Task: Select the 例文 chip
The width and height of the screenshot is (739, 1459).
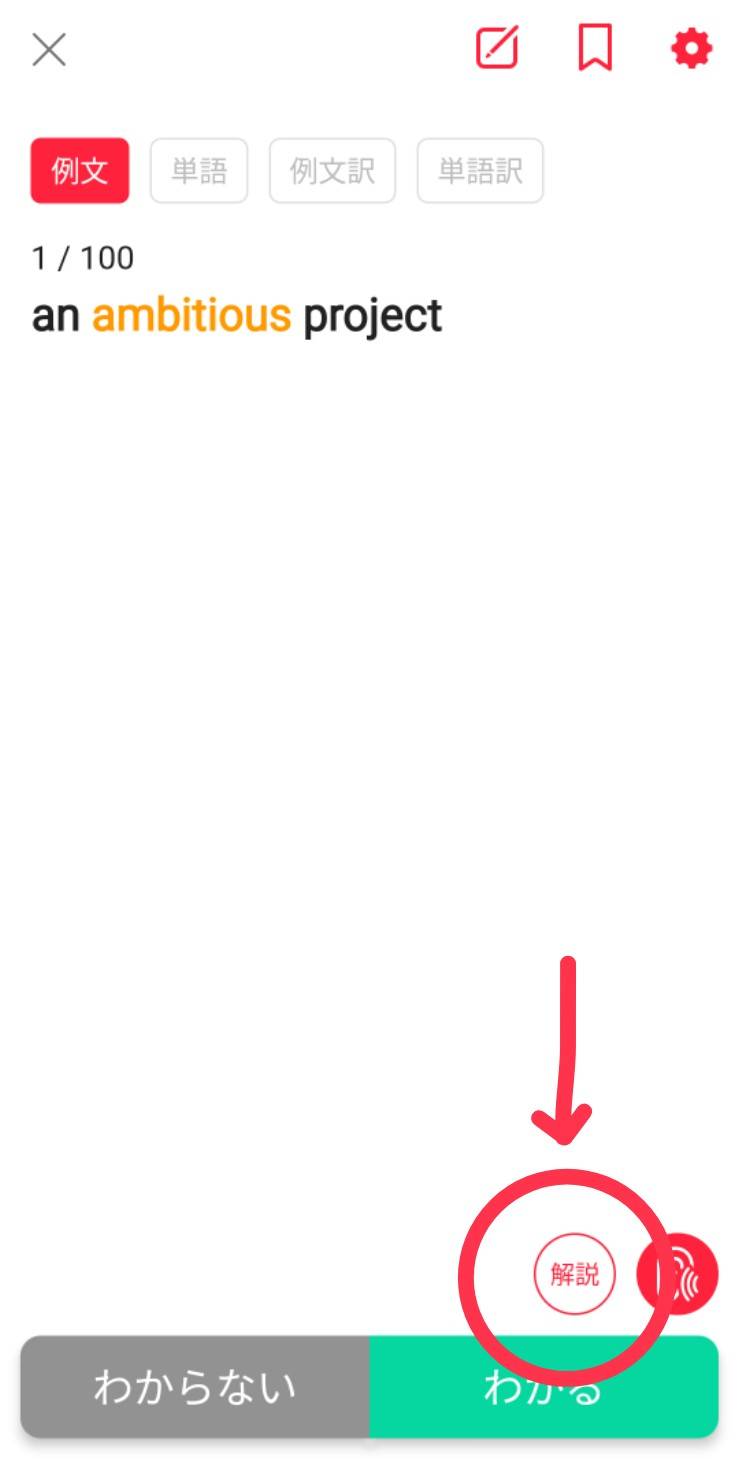Action: click(80, 171)
